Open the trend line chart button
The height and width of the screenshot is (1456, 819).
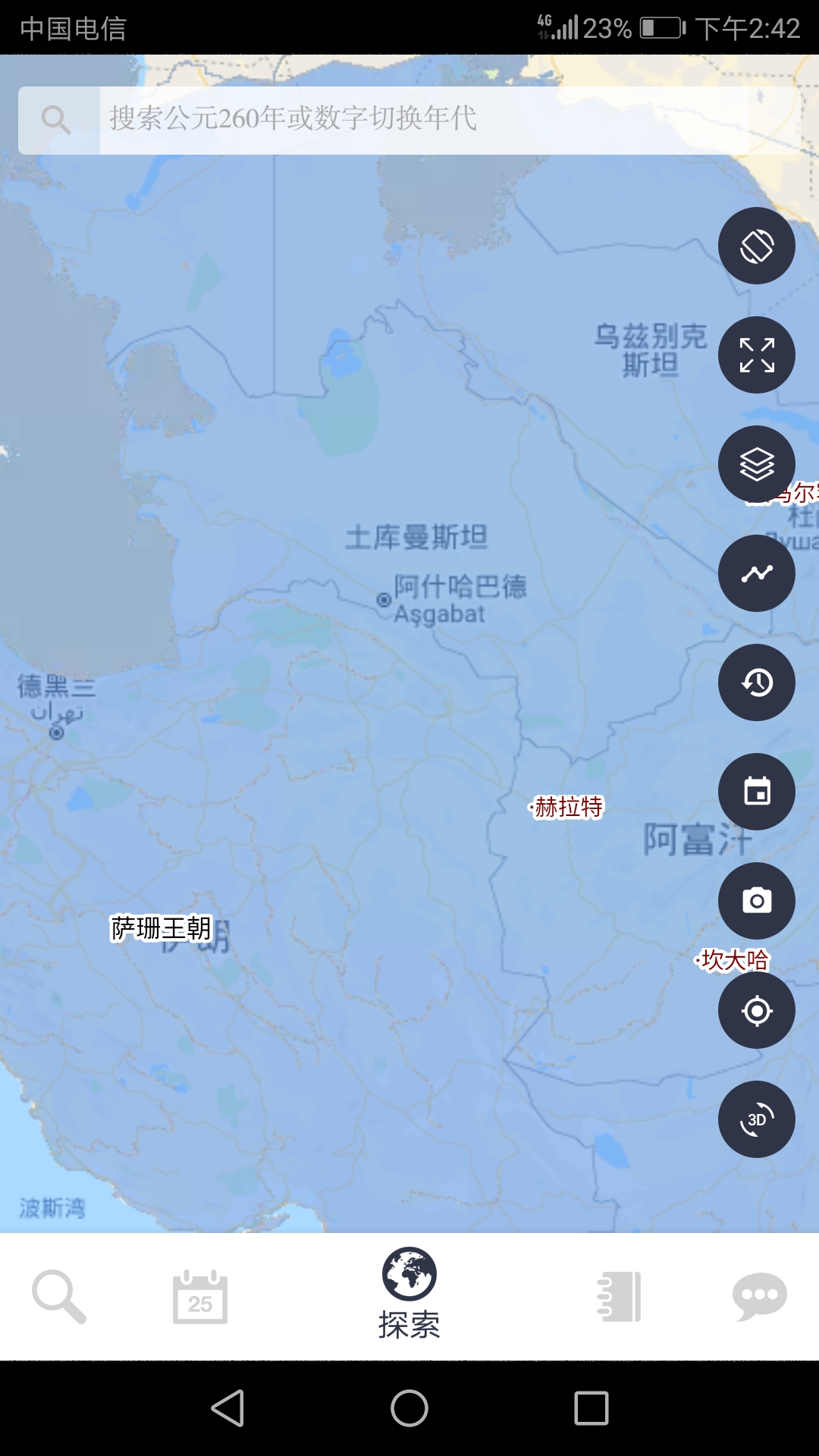click(x=756, y=573)
